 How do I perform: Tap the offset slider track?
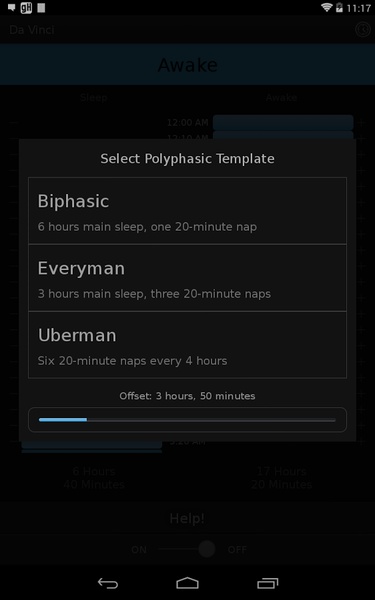(x=187, y=420)
